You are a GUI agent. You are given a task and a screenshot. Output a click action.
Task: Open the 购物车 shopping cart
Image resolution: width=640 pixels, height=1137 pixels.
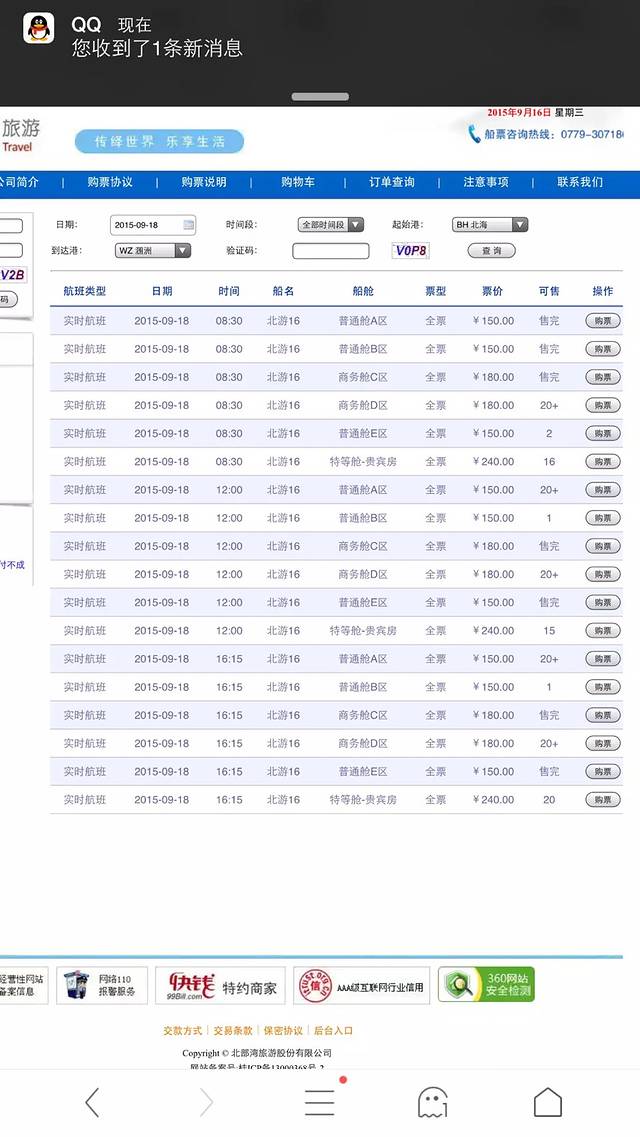pos(298,182)
